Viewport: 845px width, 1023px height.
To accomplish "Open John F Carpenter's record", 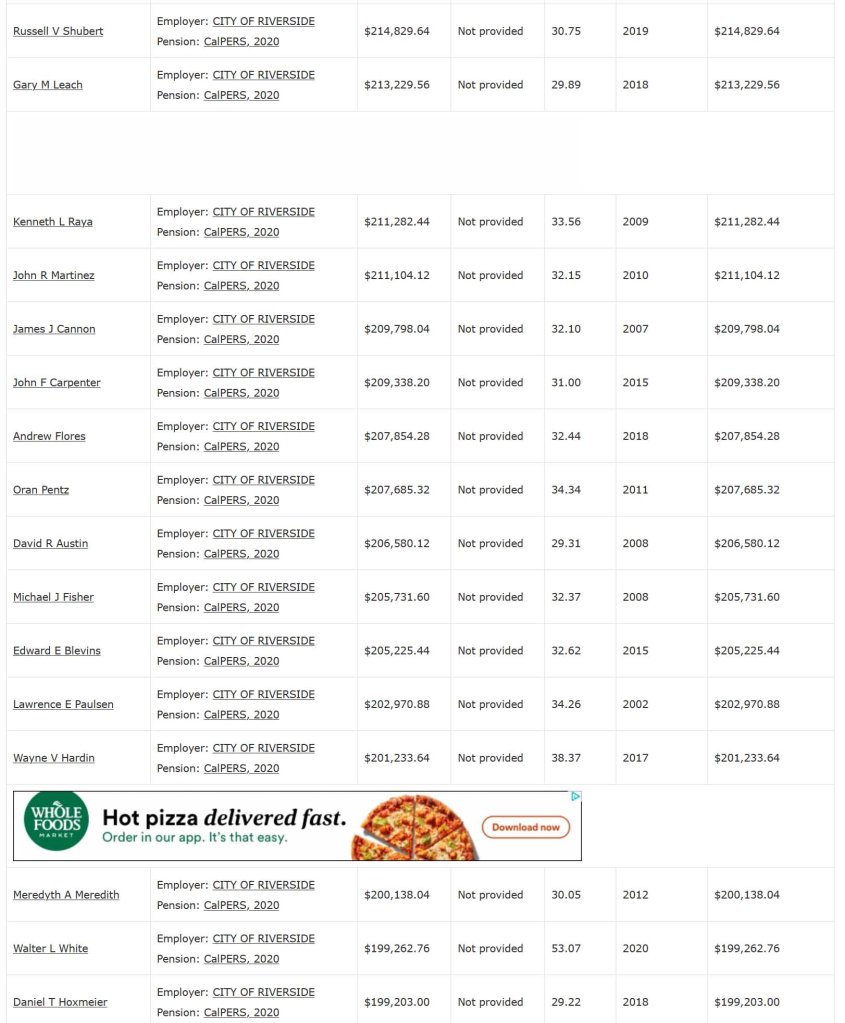I will click(x=57, y=383).
